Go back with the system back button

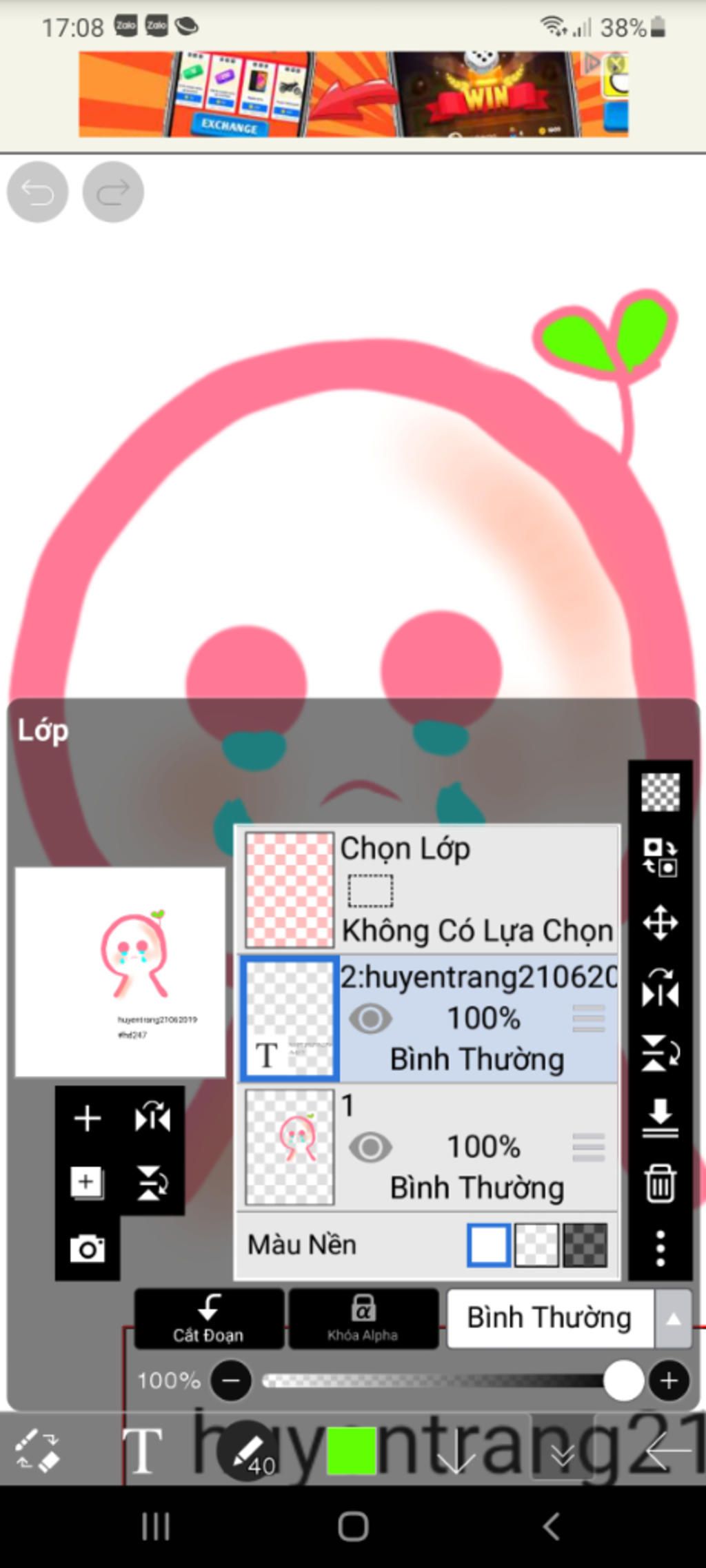coord(550,1527)
